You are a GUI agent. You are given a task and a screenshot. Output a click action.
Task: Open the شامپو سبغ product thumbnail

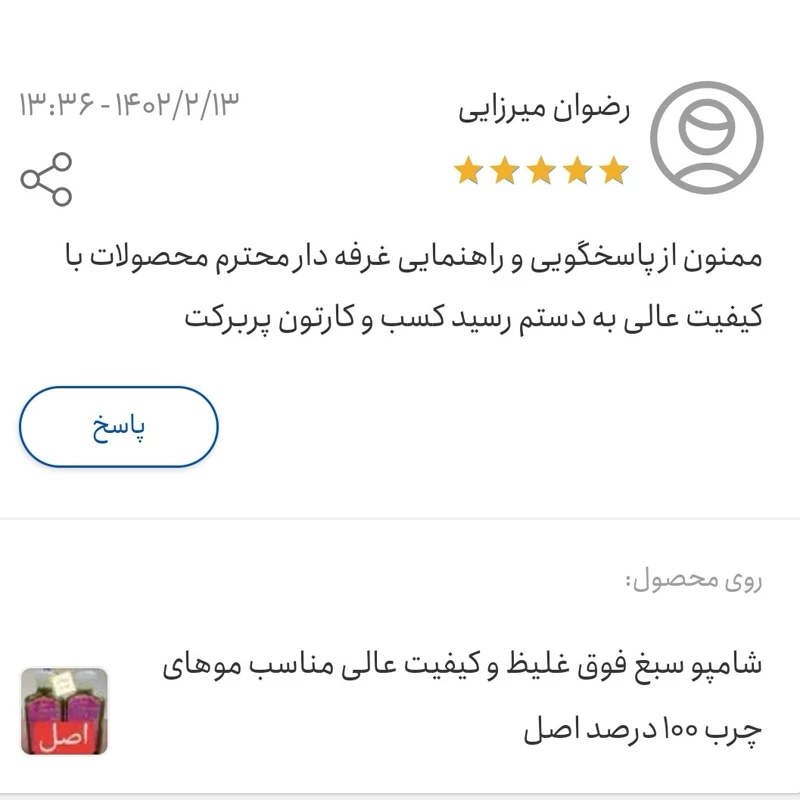(64, 711)
